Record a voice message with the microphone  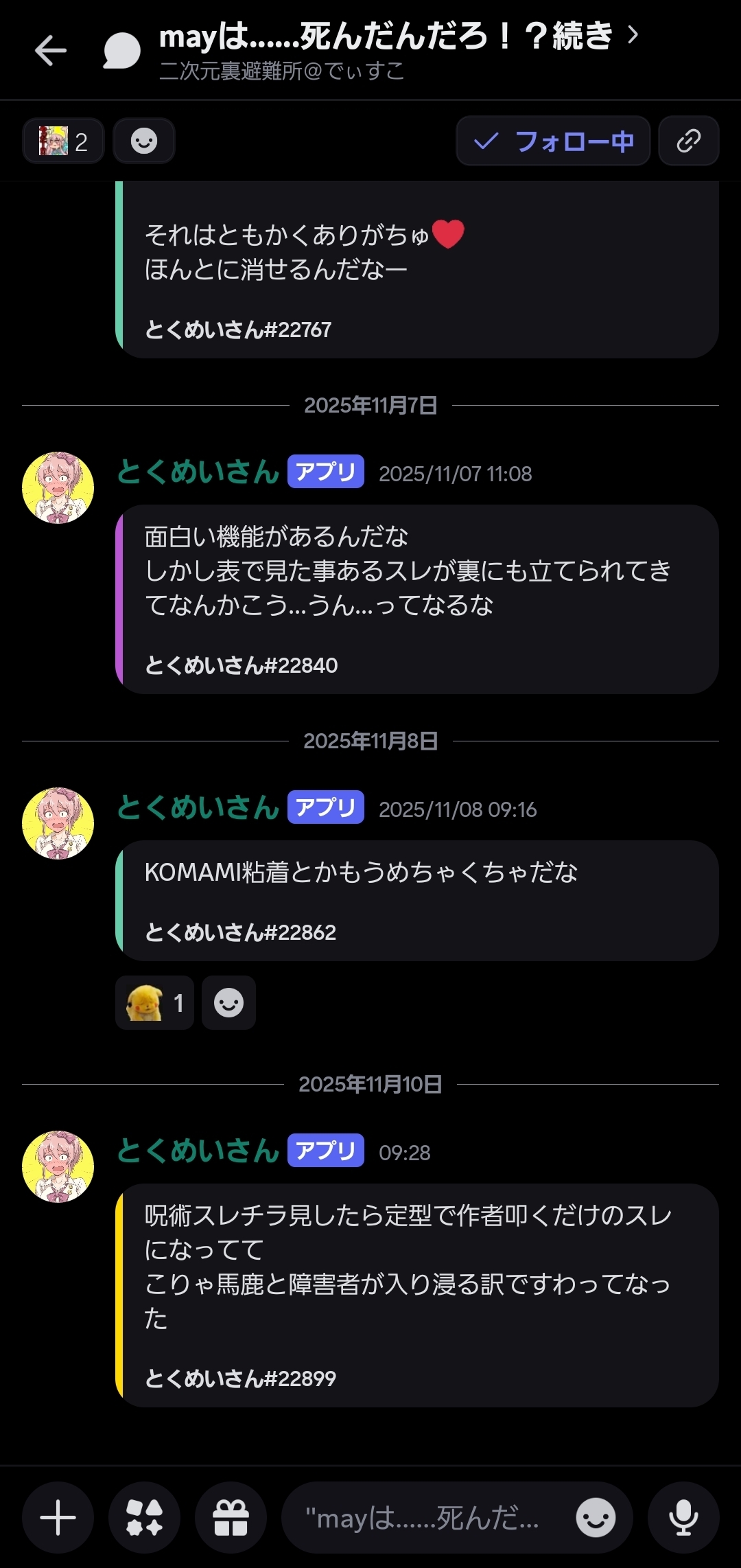click(x=683, y=1518)
